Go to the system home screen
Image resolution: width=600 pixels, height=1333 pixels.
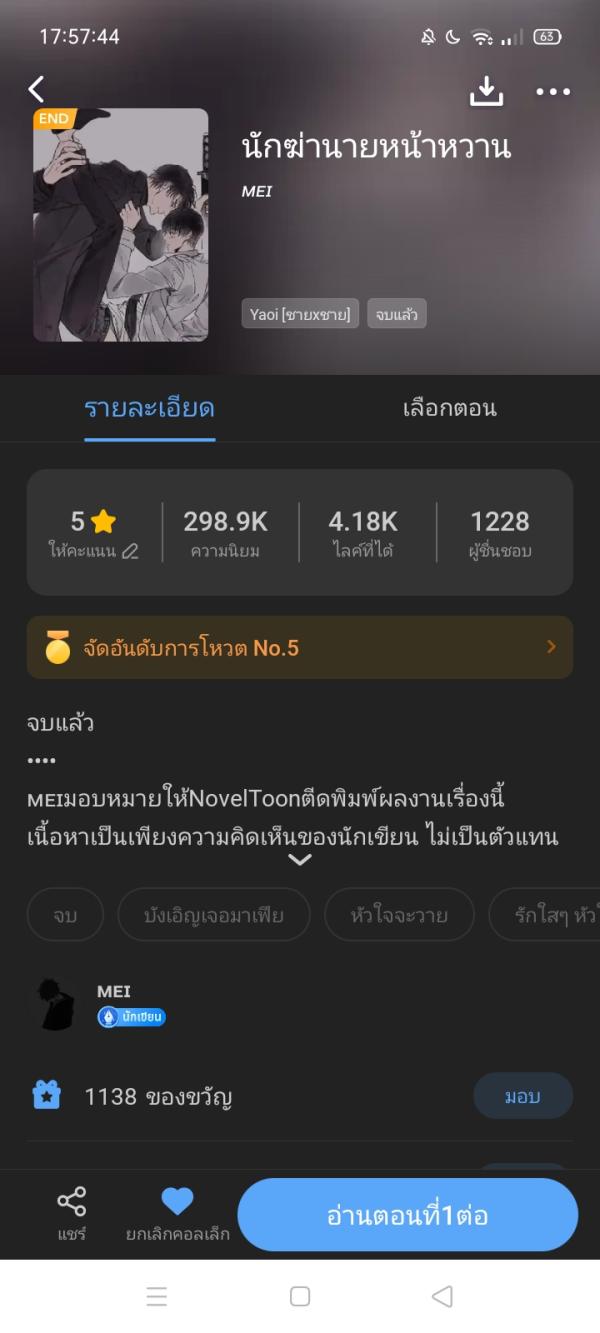[x=300, y=1296]
